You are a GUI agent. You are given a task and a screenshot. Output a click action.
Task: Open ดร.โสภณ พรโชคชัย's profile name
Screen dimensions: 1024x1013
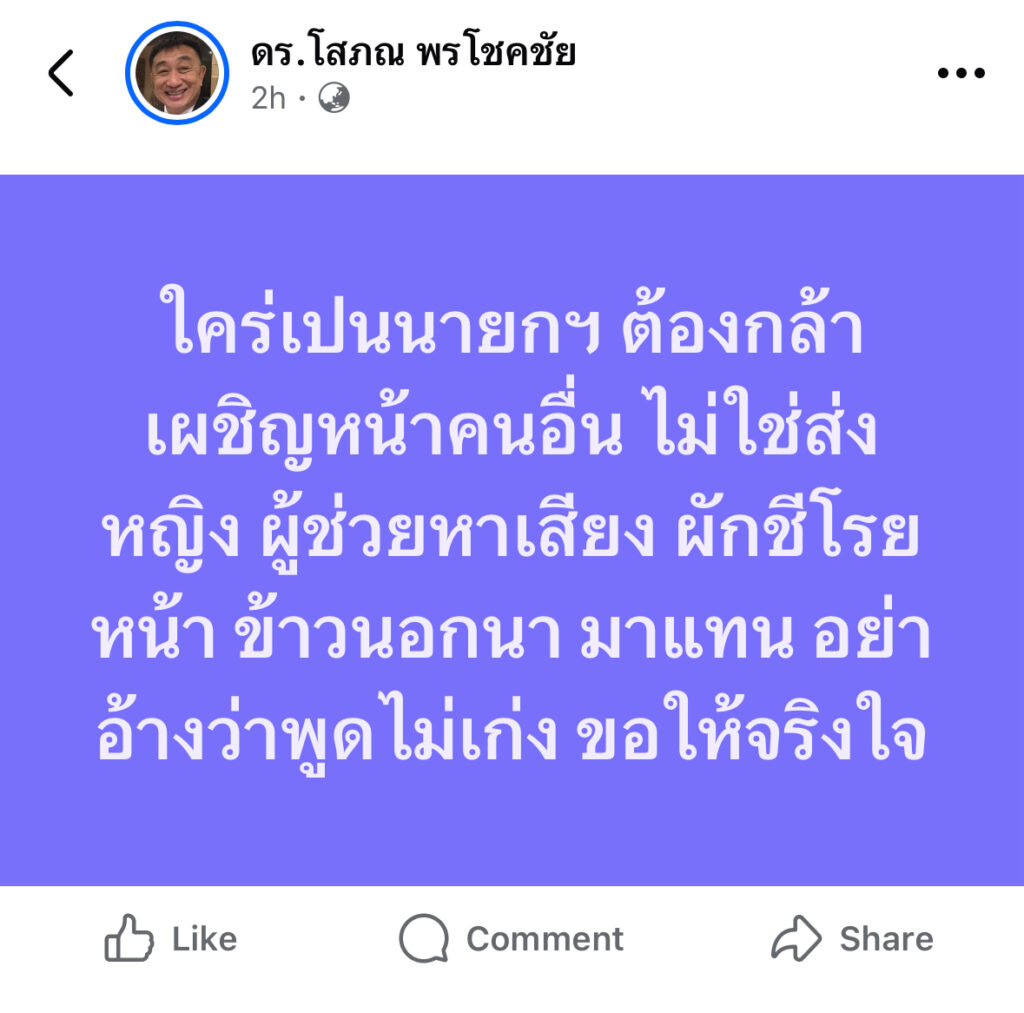(412, 51)
